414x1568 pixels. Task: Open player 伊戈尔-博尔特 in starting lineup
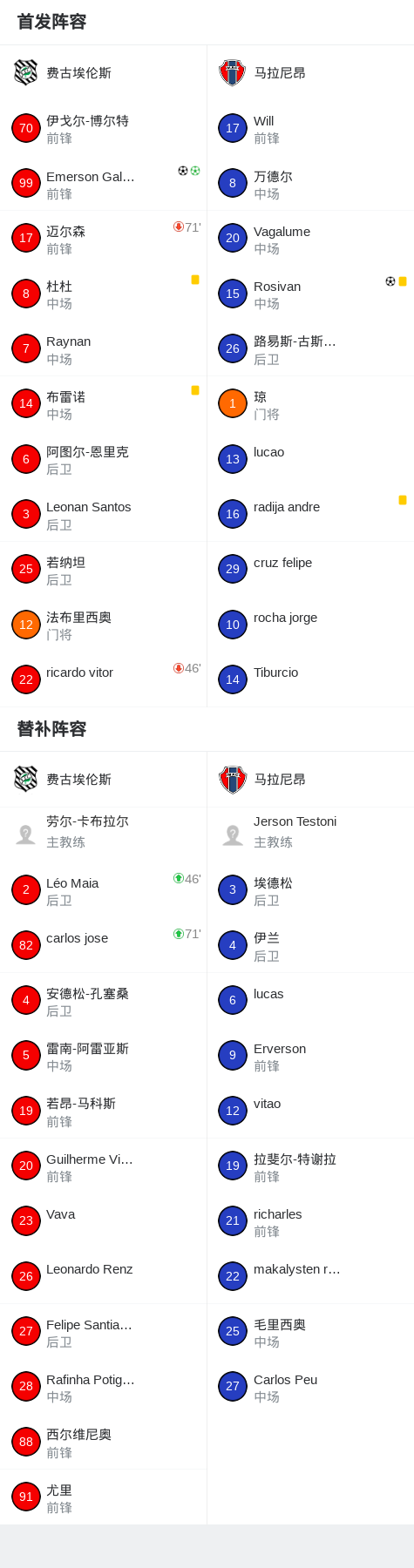103,129
